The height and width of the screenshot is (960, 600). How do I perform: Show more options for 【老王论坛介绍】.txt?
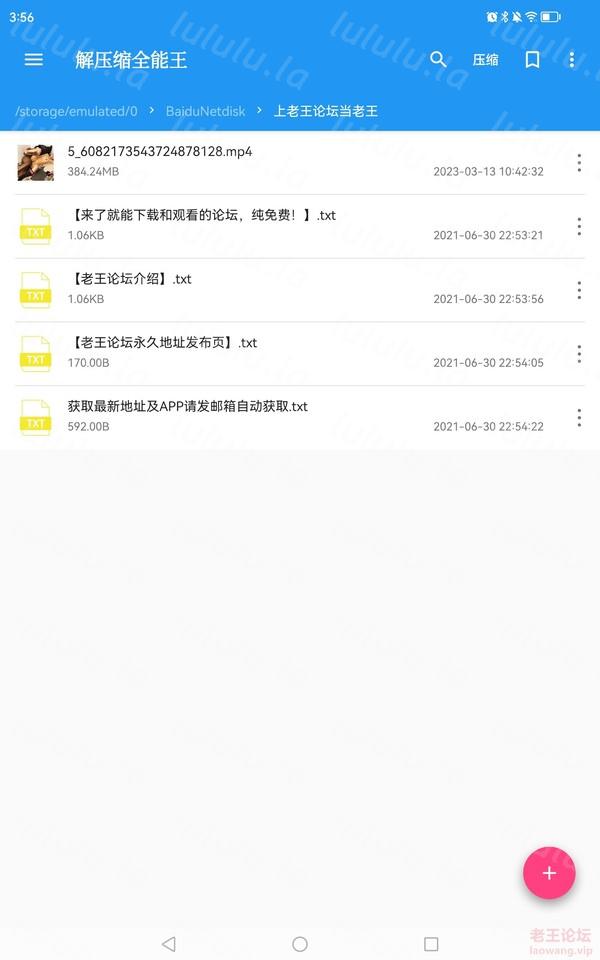click(579, 290)
